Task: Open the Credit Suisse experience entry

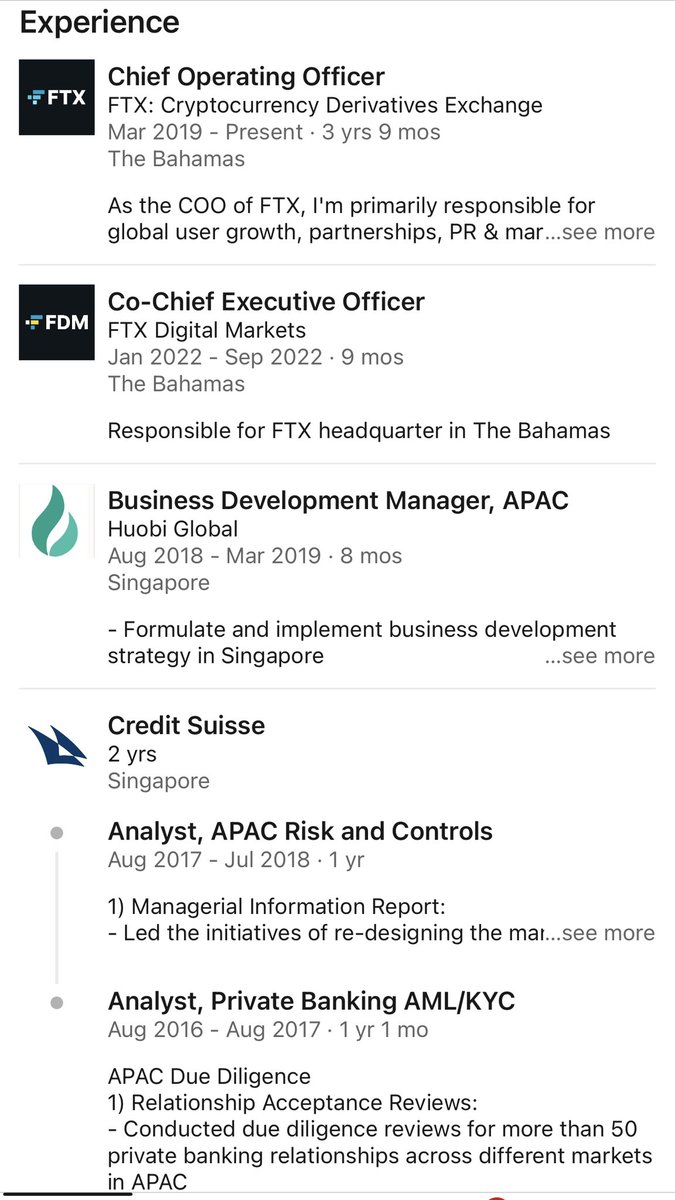Action: (x=186, y=726)
